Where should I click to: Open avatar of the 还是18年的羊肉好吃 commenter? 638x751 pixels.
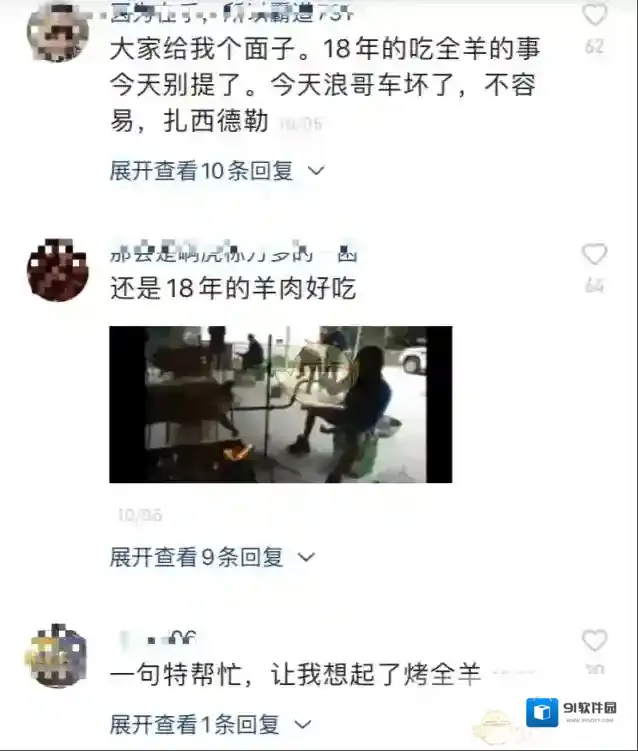(57, 270)
